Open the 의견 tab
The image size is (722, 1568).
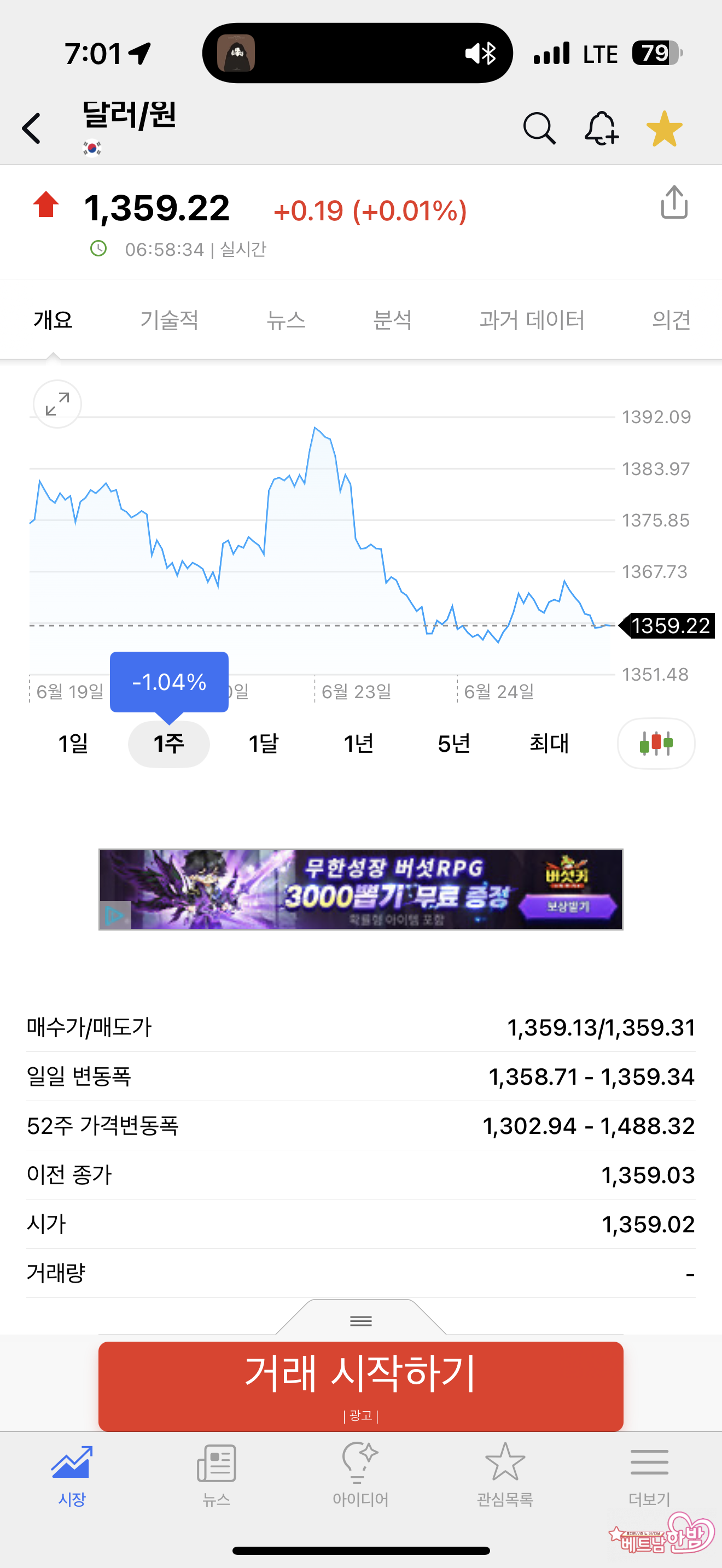point(671,320)
